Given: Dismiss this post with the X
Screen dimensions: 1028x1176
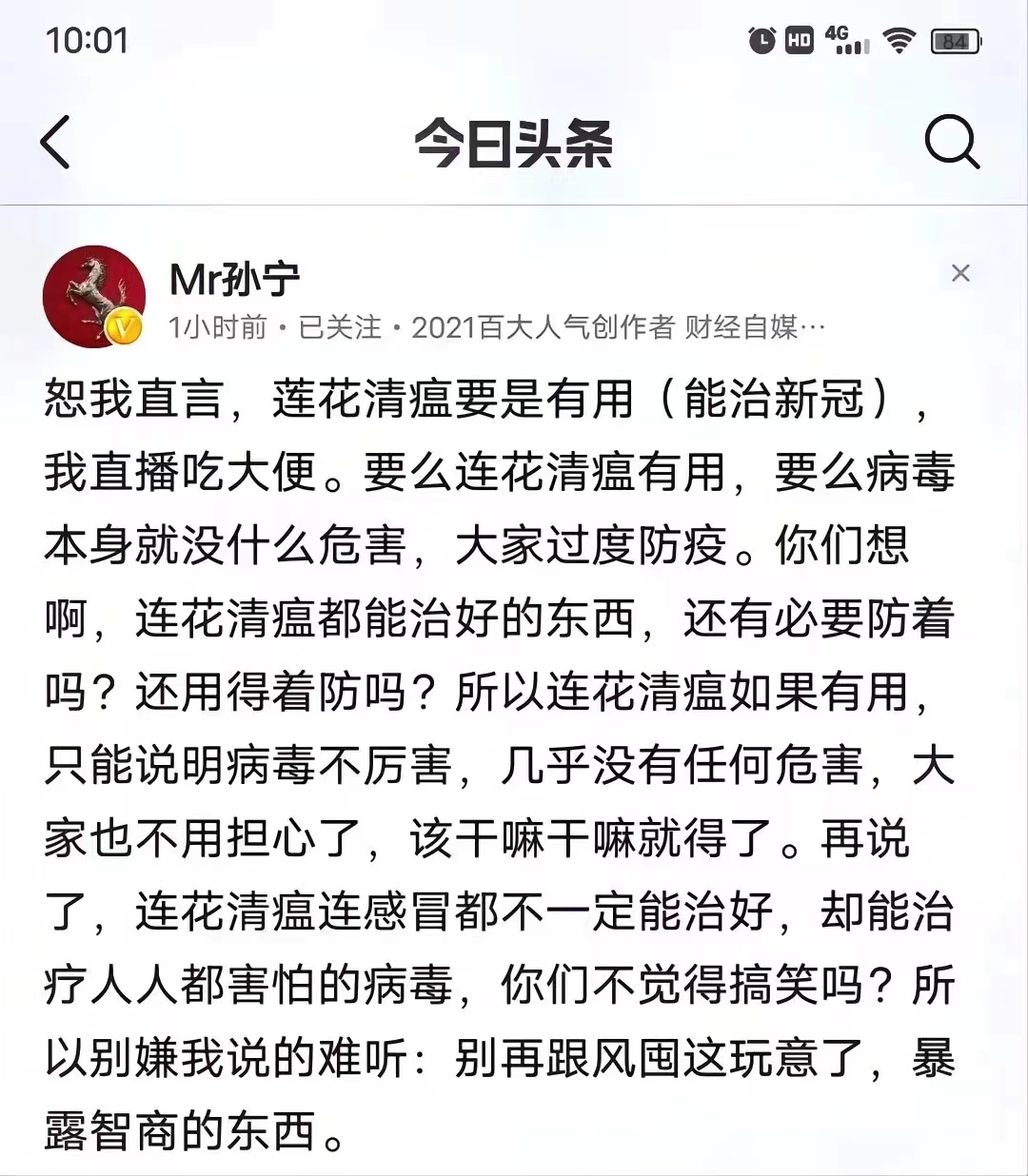Looking at the screenshot, I should [x=960, y=273].
